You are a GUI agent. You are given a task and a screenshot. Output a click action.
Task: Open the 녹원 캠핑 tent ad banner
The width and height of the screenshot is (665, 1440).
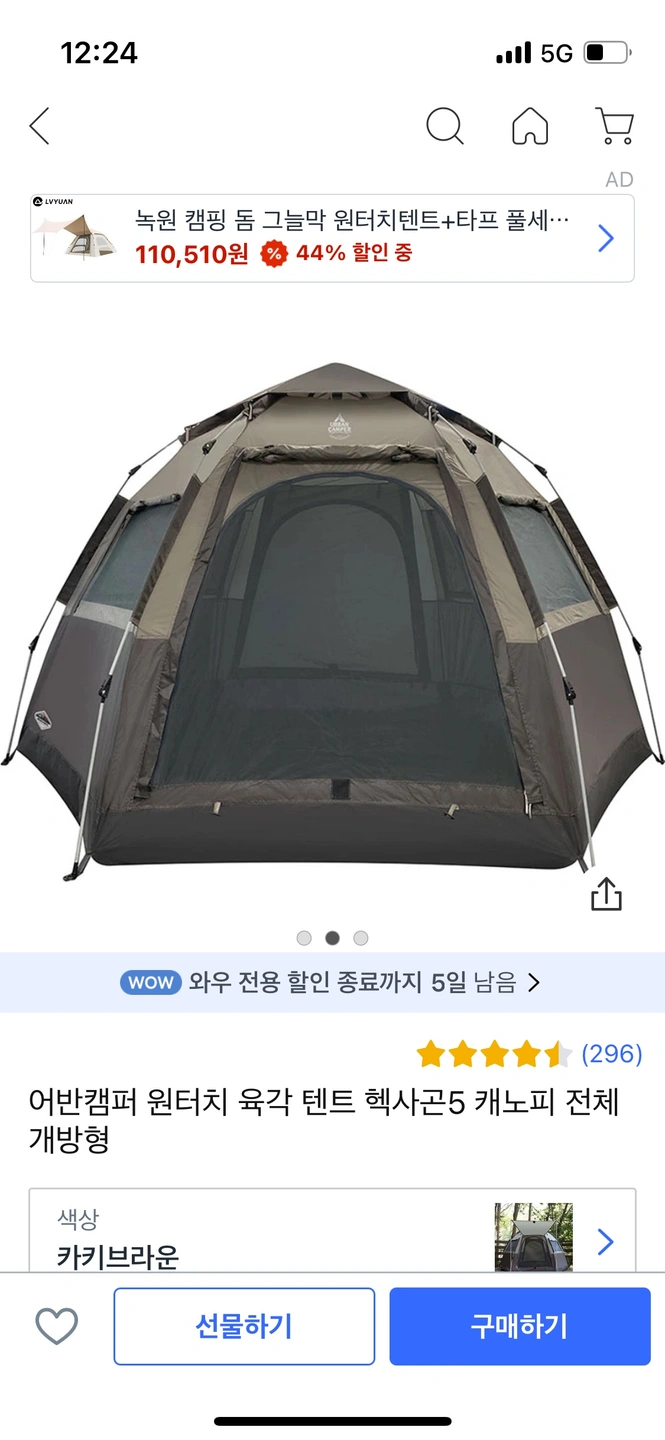click(x=332, y=239)
